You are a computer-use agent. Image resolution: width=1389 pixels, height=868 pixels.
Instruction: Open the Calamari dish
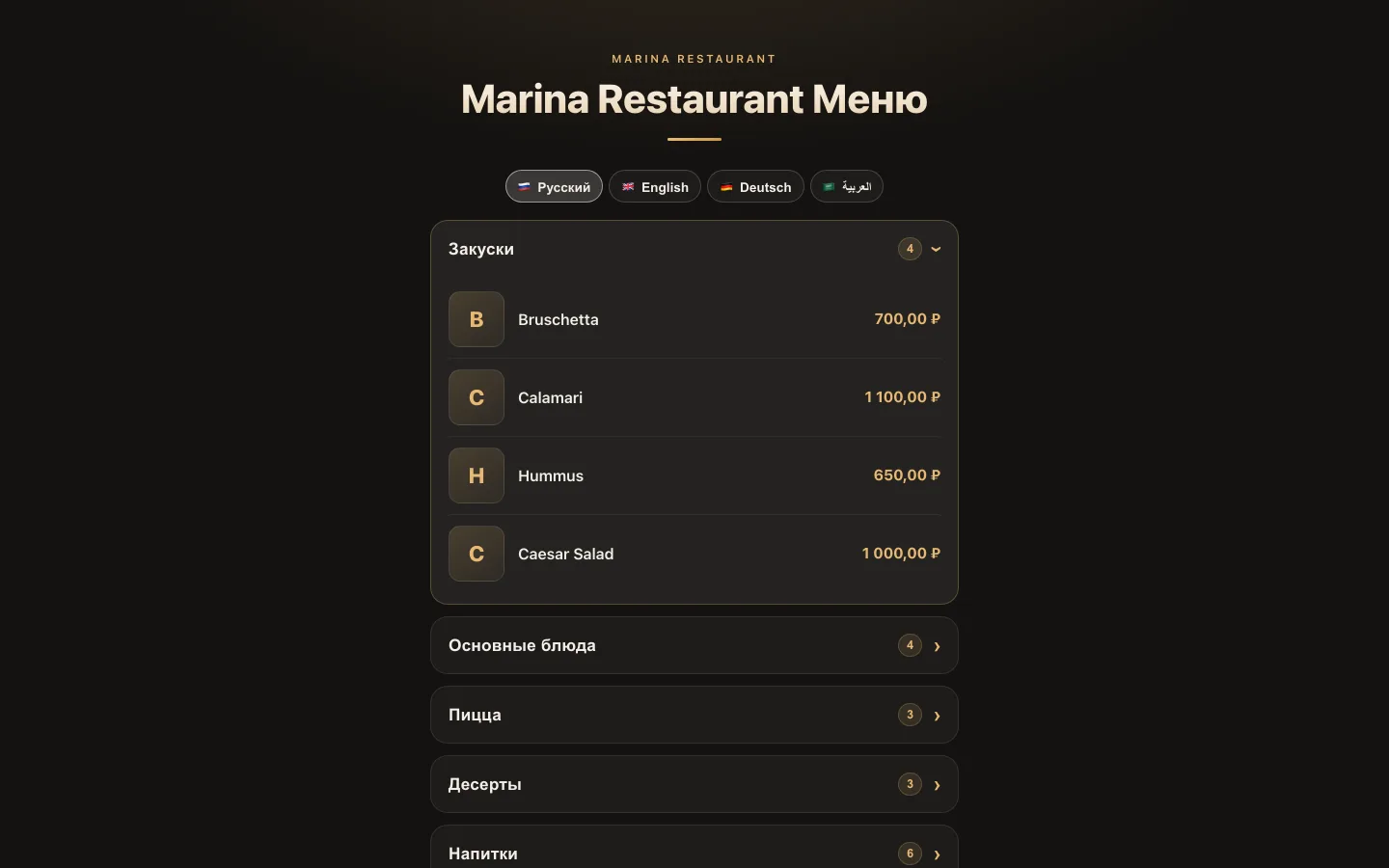click(694, 397)
